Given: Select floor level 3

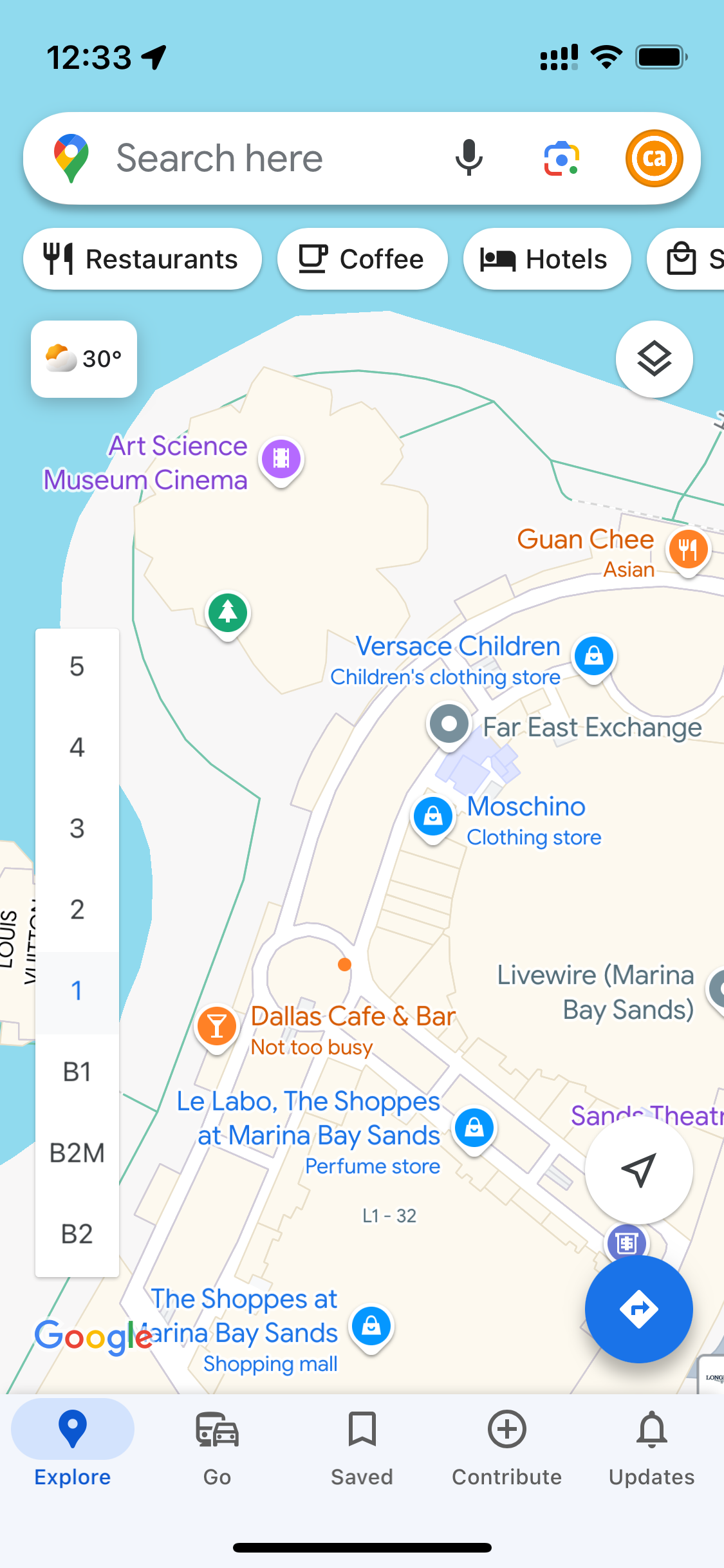Looking at the screenshot, I should point(77,829).
